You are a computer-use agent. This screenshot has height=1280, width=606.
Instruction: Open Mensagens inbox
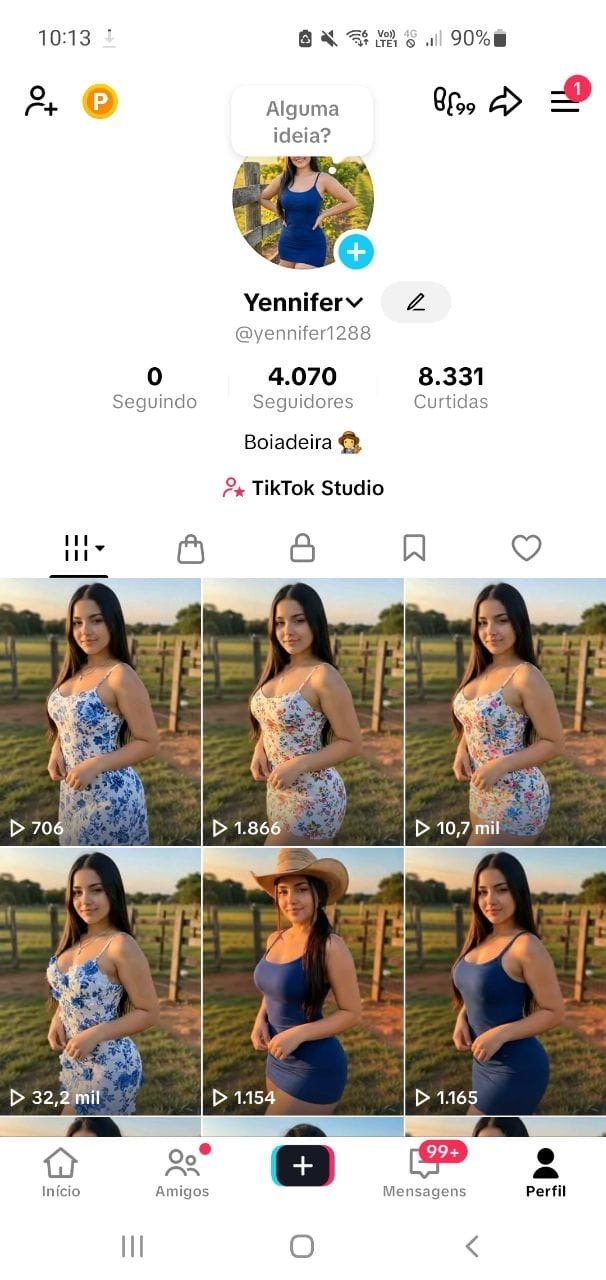click(x=425, y=1172)
